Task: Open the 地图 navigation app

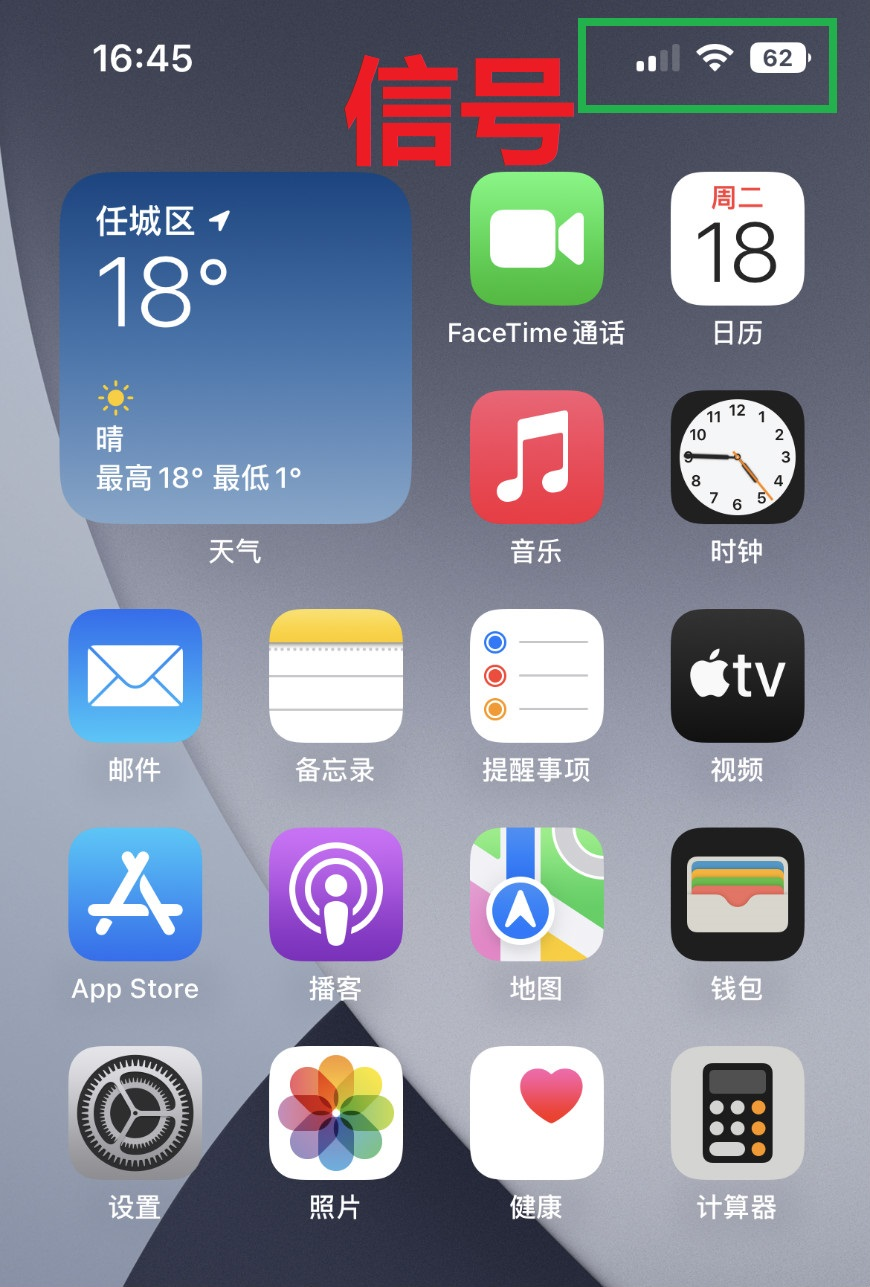Action: tap(537, 893)
